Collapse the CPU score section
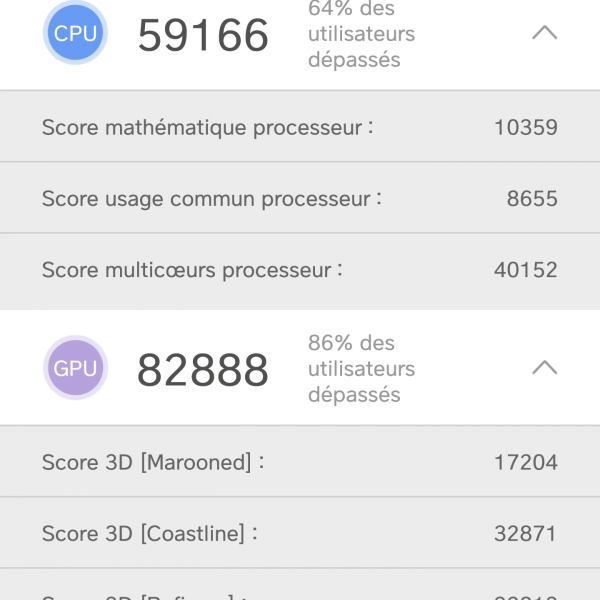600x600 pixels. 544,33
